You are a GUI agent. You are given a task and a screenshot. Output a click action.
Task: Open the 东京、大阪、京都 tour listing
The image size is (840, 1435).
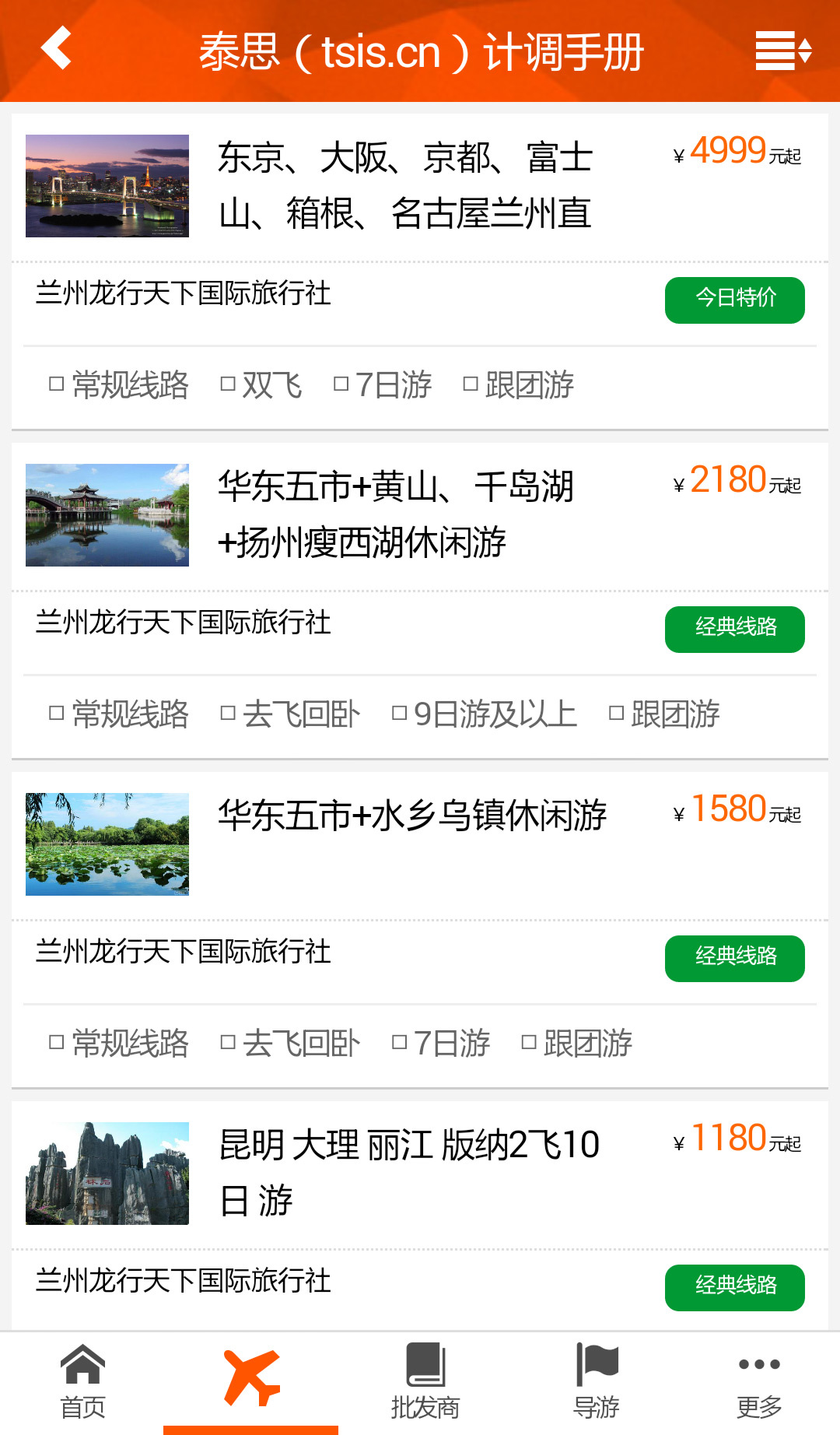(404, 185)
